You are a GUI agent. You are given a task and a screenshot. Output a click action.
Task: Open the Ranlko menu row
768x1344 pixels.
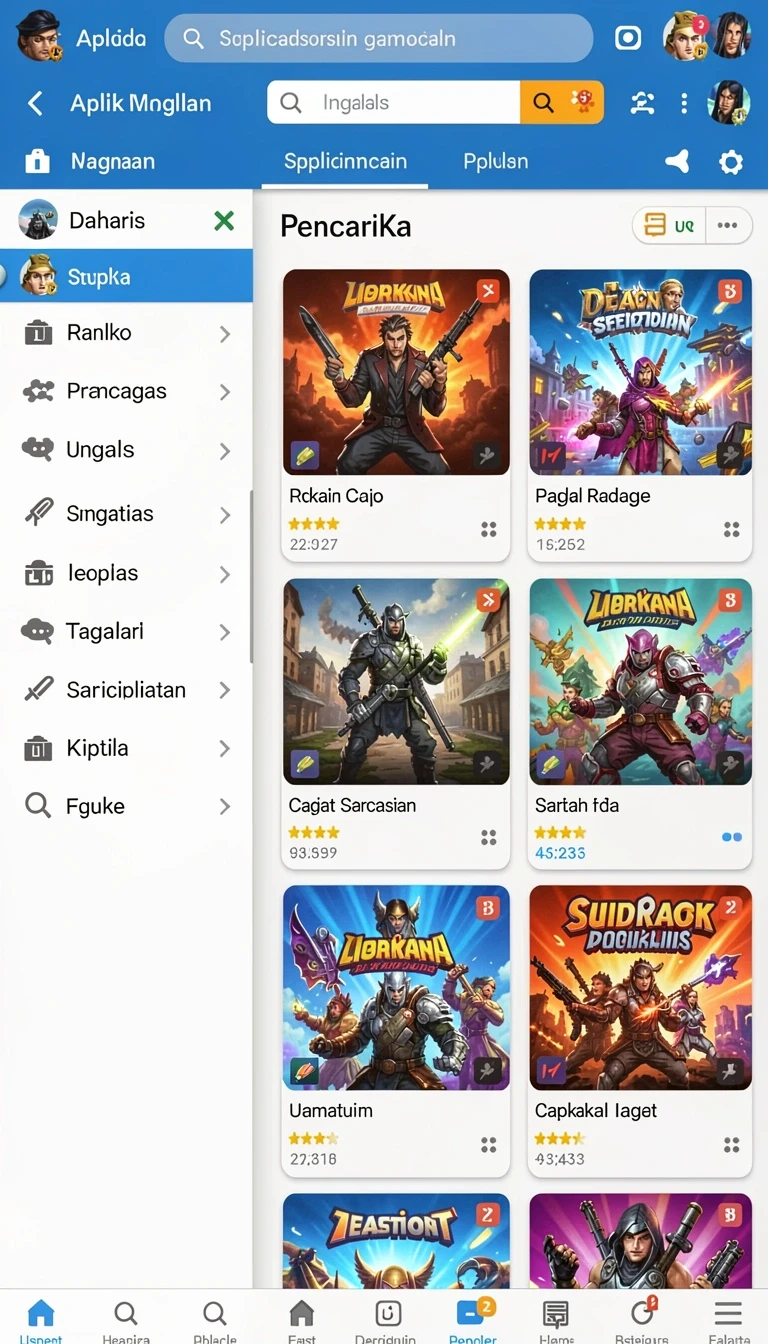126,333
